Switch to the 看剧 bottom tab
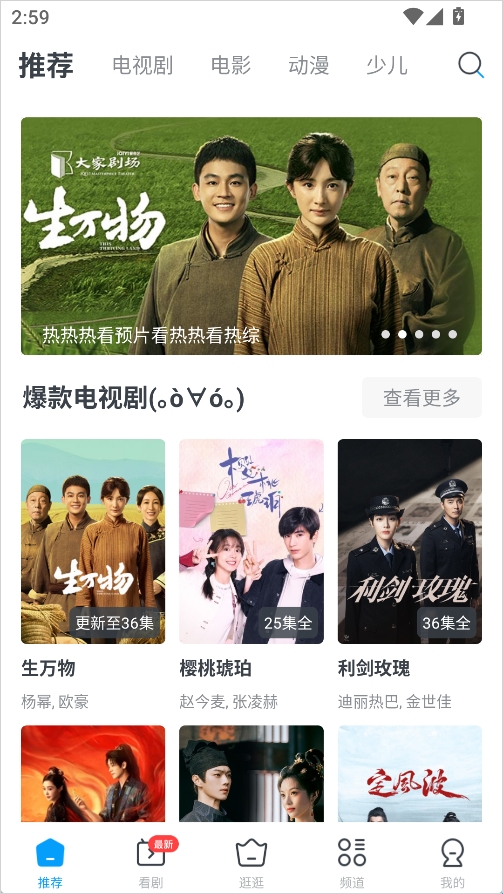This screenshot has width=503, height=894. click(151, 862)
